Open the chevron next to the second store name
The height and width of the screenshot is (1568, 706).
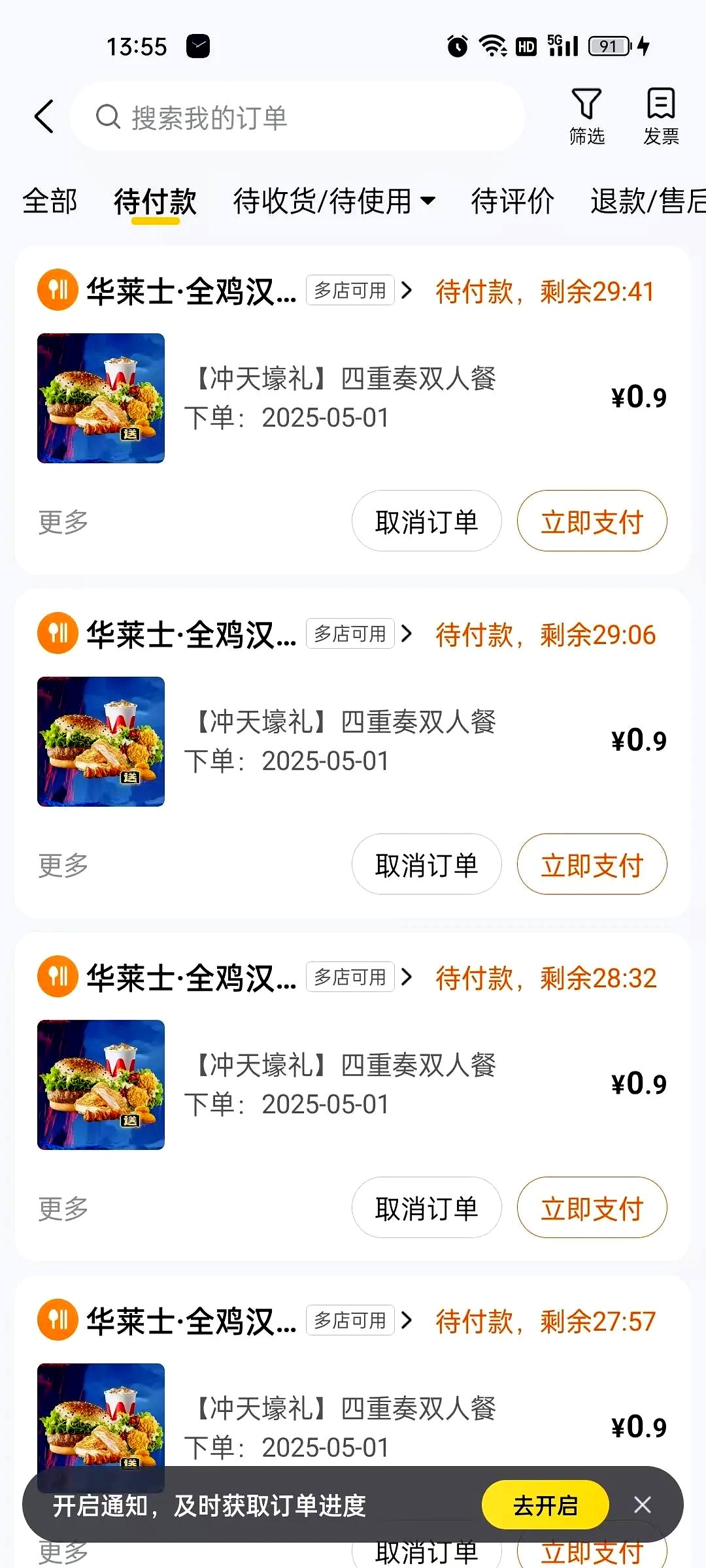pyautogui.click(x=407, y=632)
